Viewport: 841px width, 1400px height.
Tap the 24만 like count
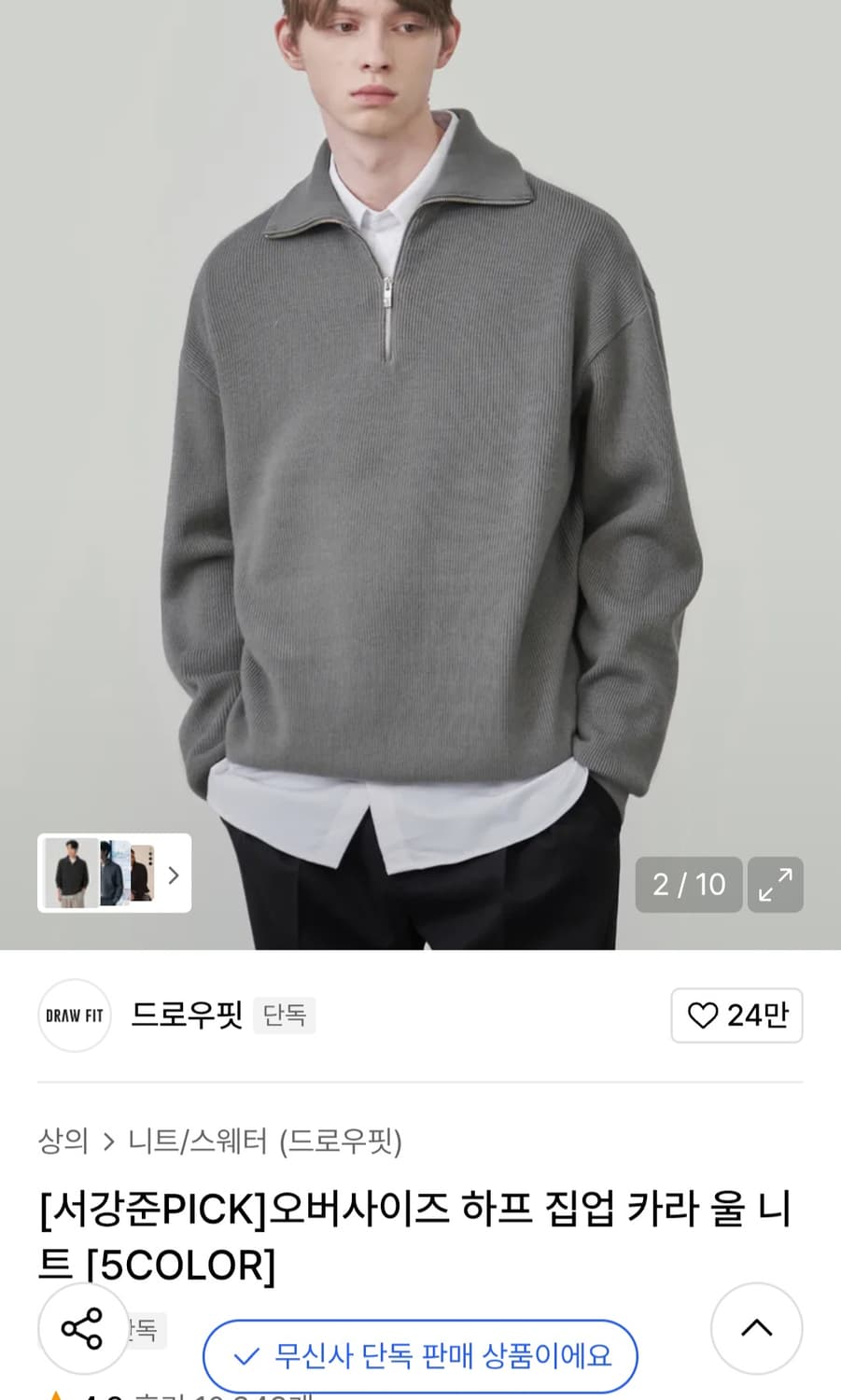point(756,1015)
